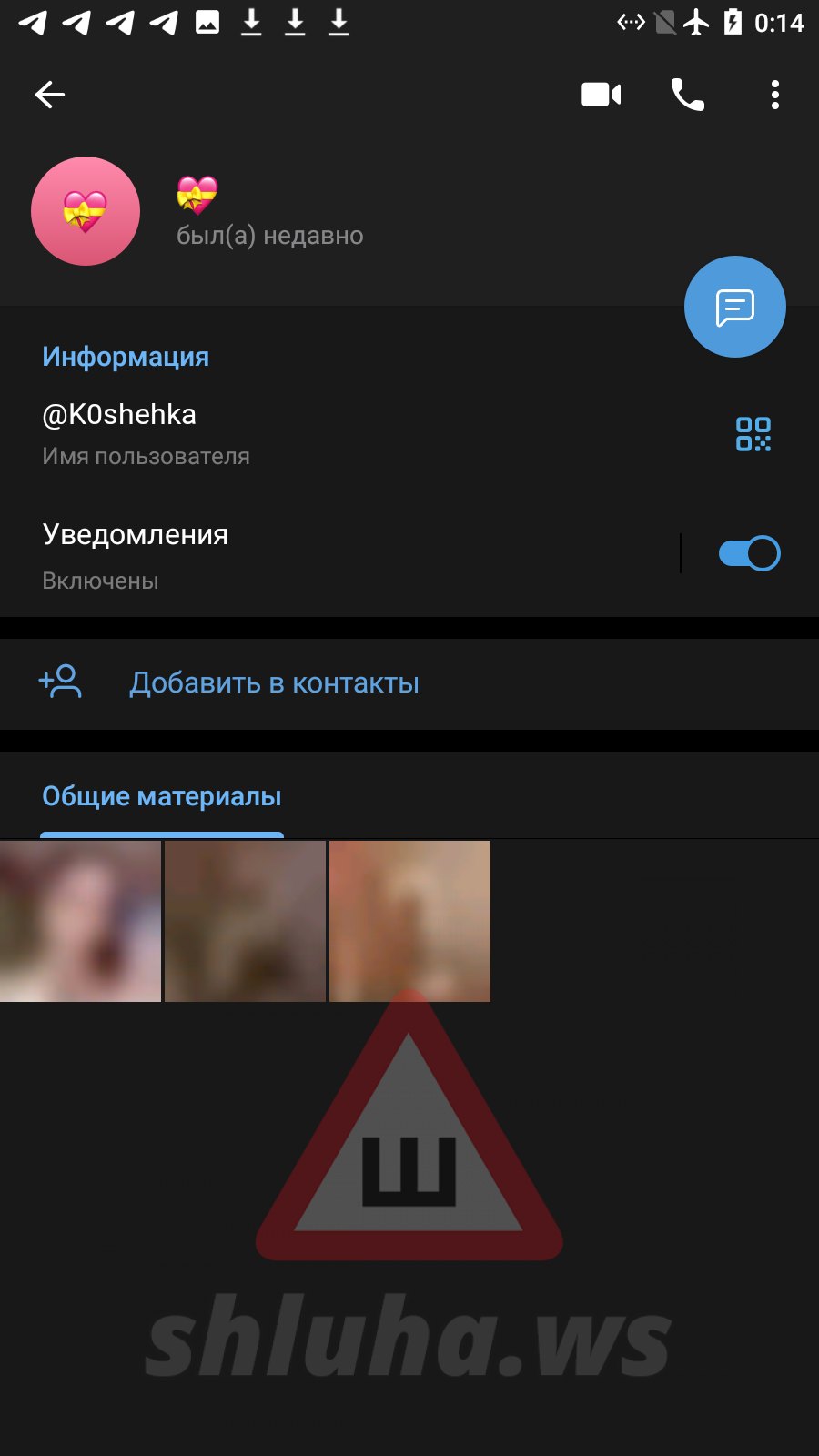
Task: Go back to the previous screen
Action: [x=50, y=95]
